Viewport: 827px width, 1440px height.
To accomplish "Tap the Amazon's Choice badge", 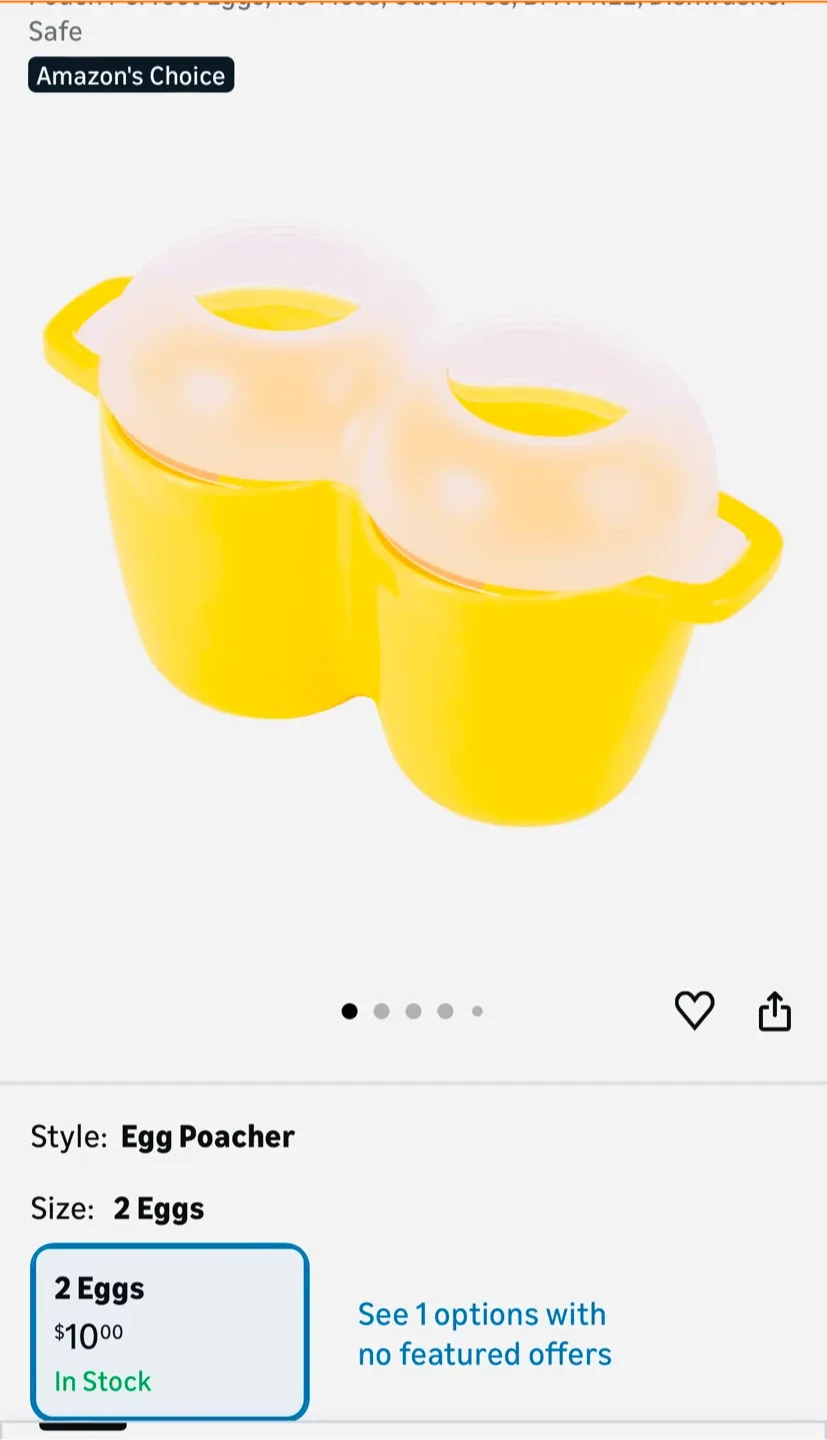I will 130,74.
